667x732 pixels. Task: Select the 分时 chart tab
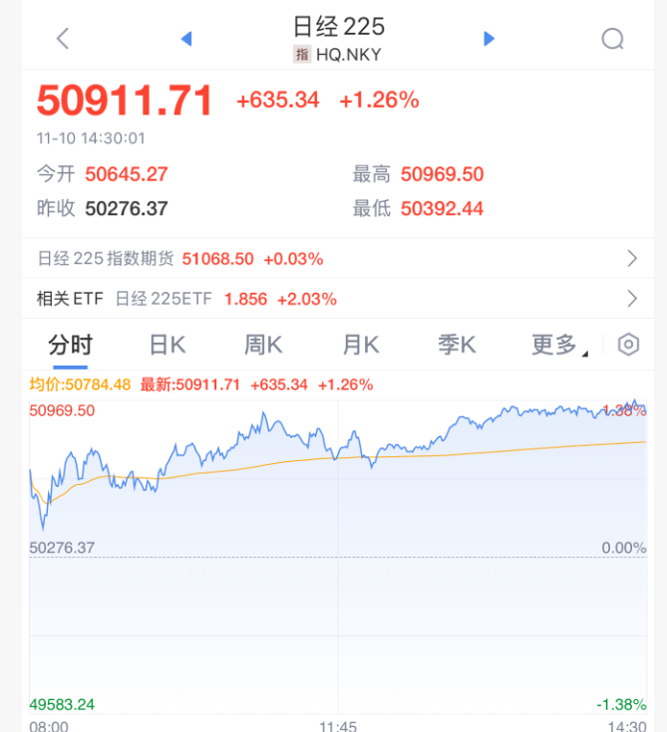point(70,345)
